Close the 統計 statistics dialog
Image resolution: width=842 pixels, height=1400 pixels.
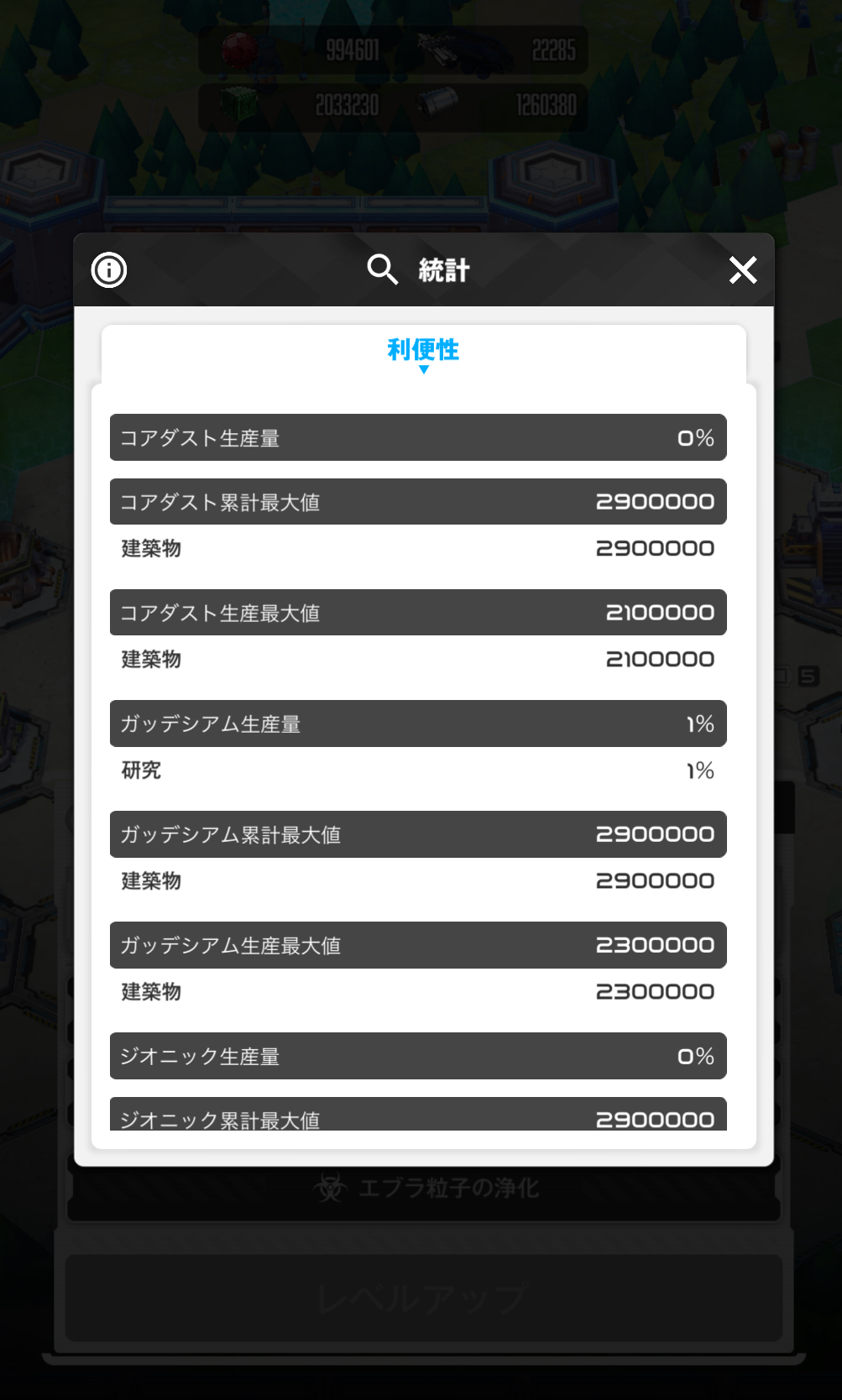pos(743,270)
